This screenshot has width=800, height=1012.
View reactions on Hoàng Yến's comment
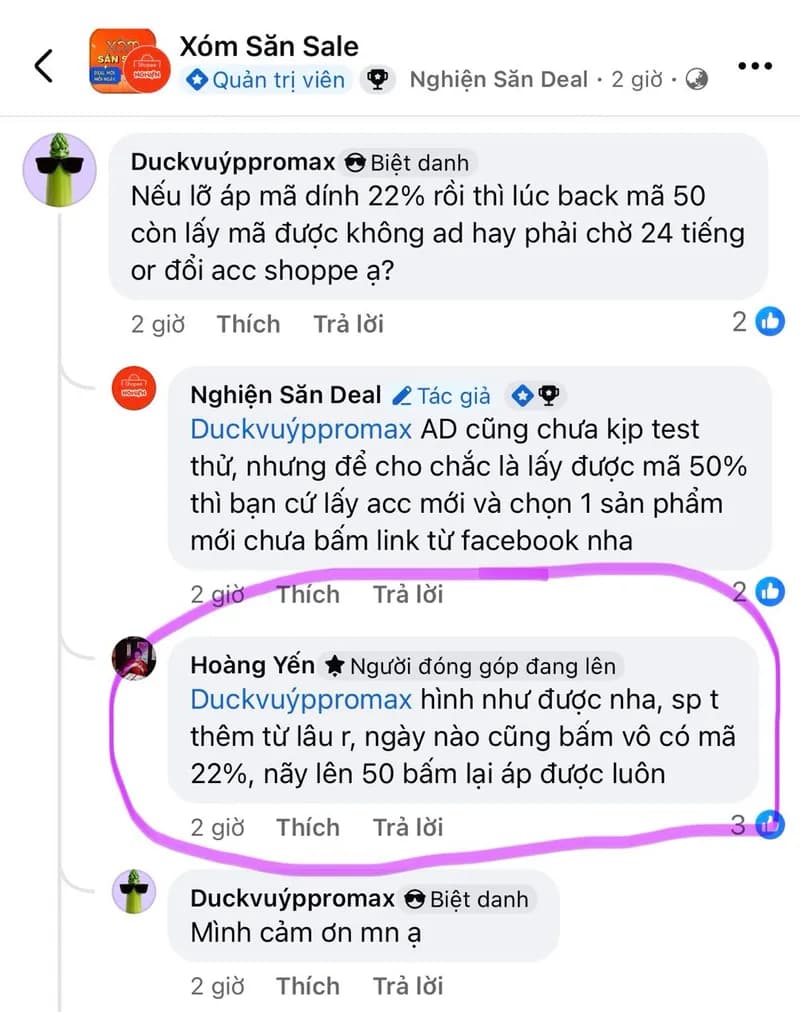[757, 825]
